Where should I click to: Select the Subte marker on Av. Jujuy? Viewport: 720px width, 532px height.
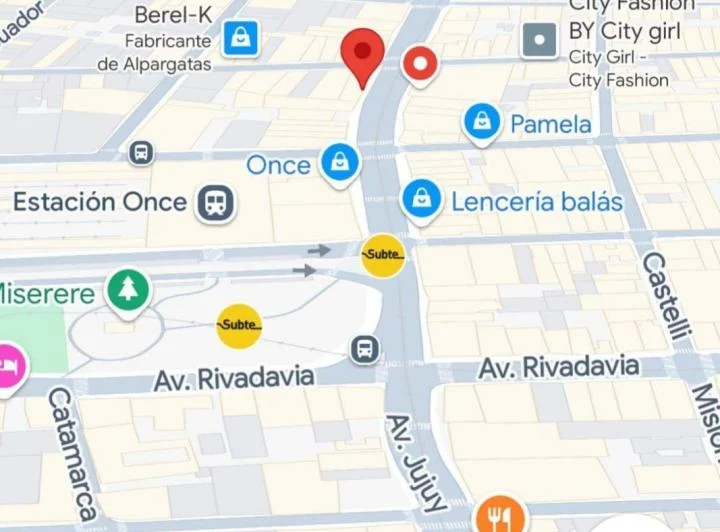[383, 256]
